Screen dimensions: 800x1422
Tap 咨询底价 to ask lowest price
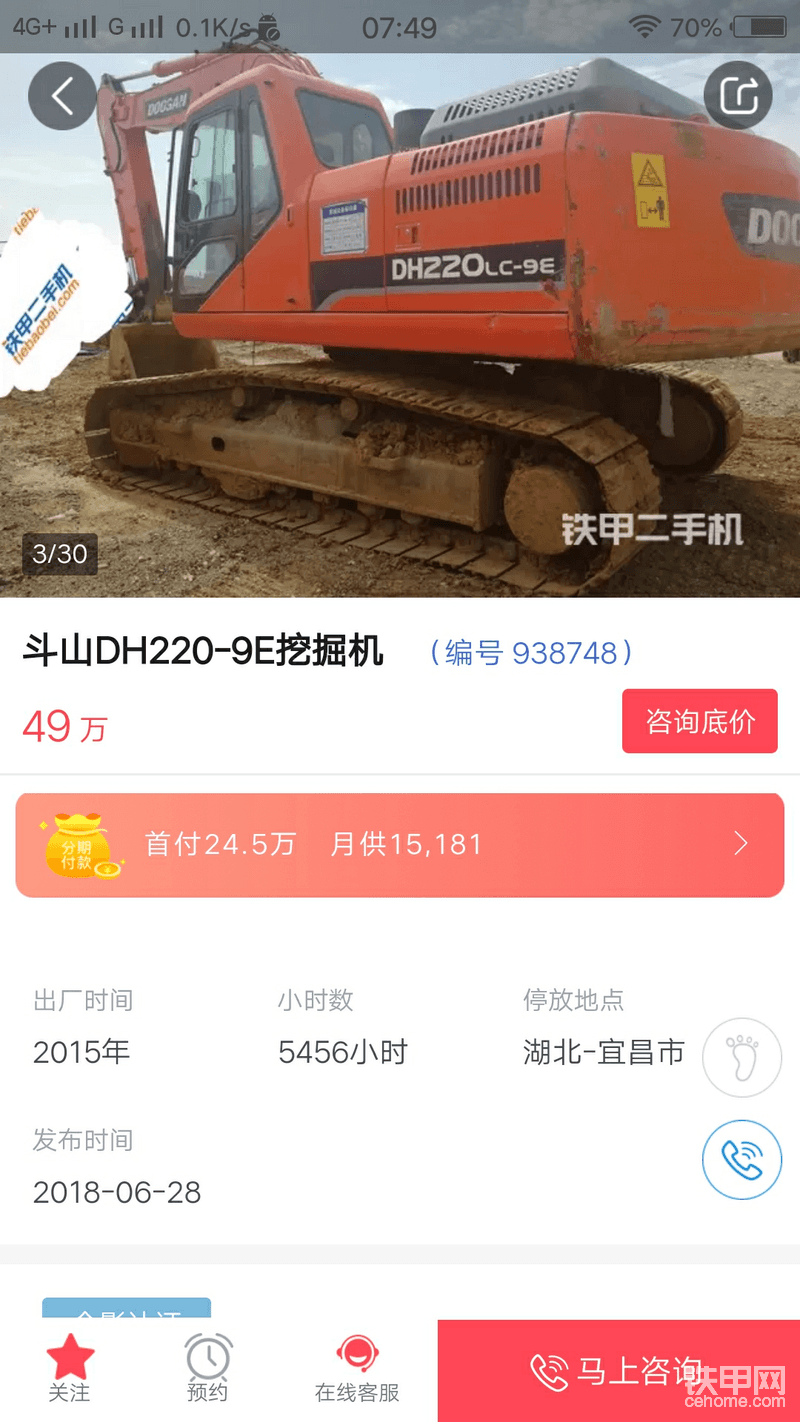[x=699, y=721]
